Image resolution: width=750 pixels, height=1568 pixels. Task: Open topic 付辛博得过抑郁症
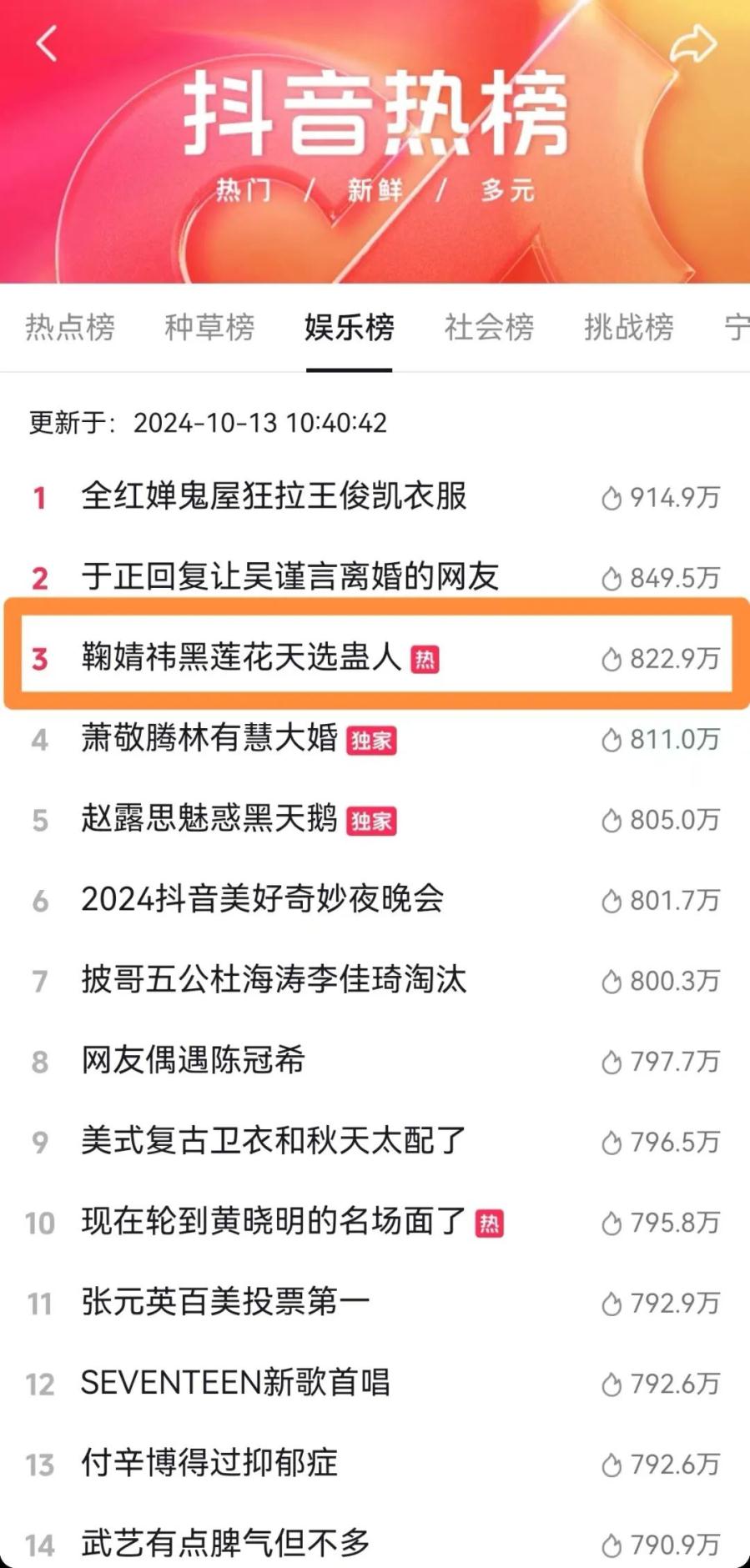click(x=209, y=1463)
